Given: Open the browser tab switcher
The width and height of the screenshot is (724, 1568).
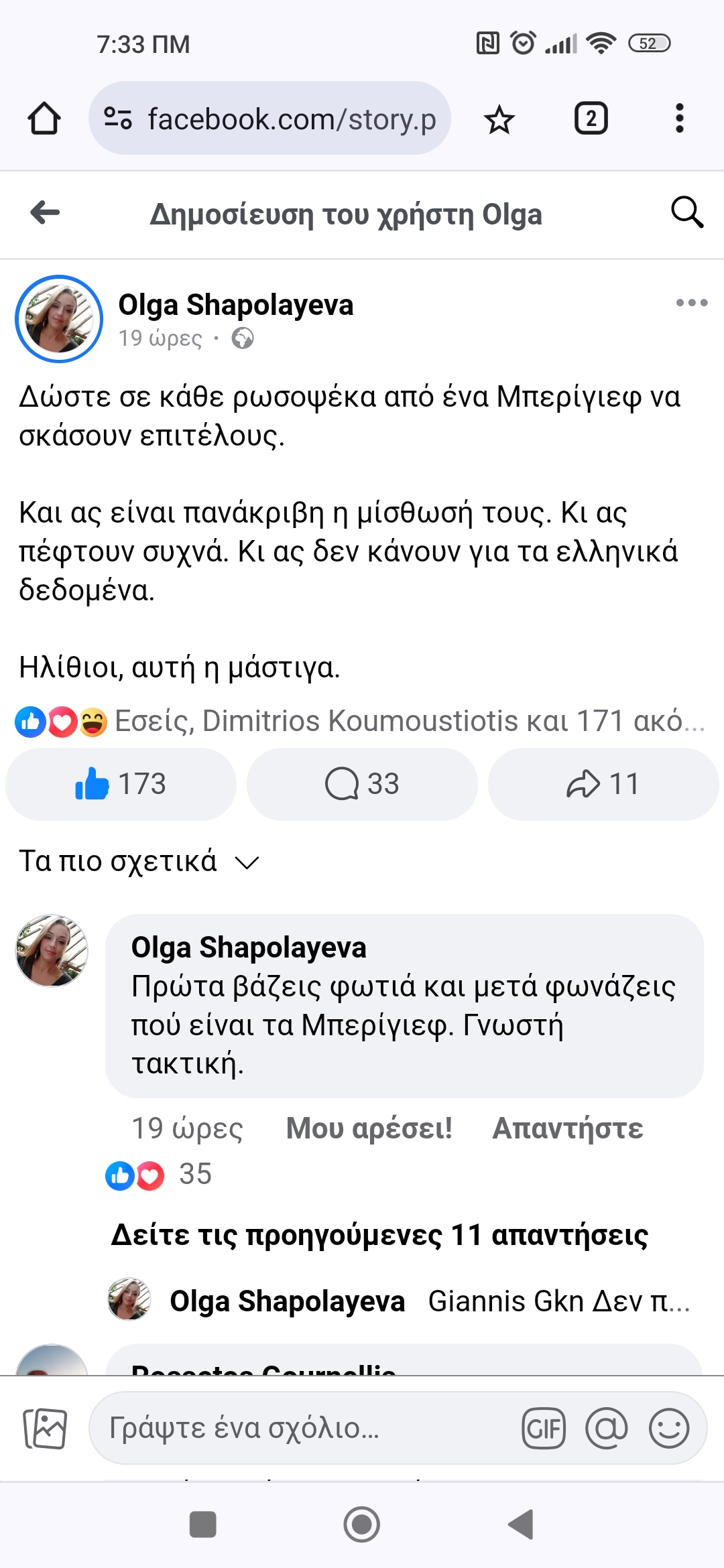Looking at the screenshot, I should click(x=591, y=119).
